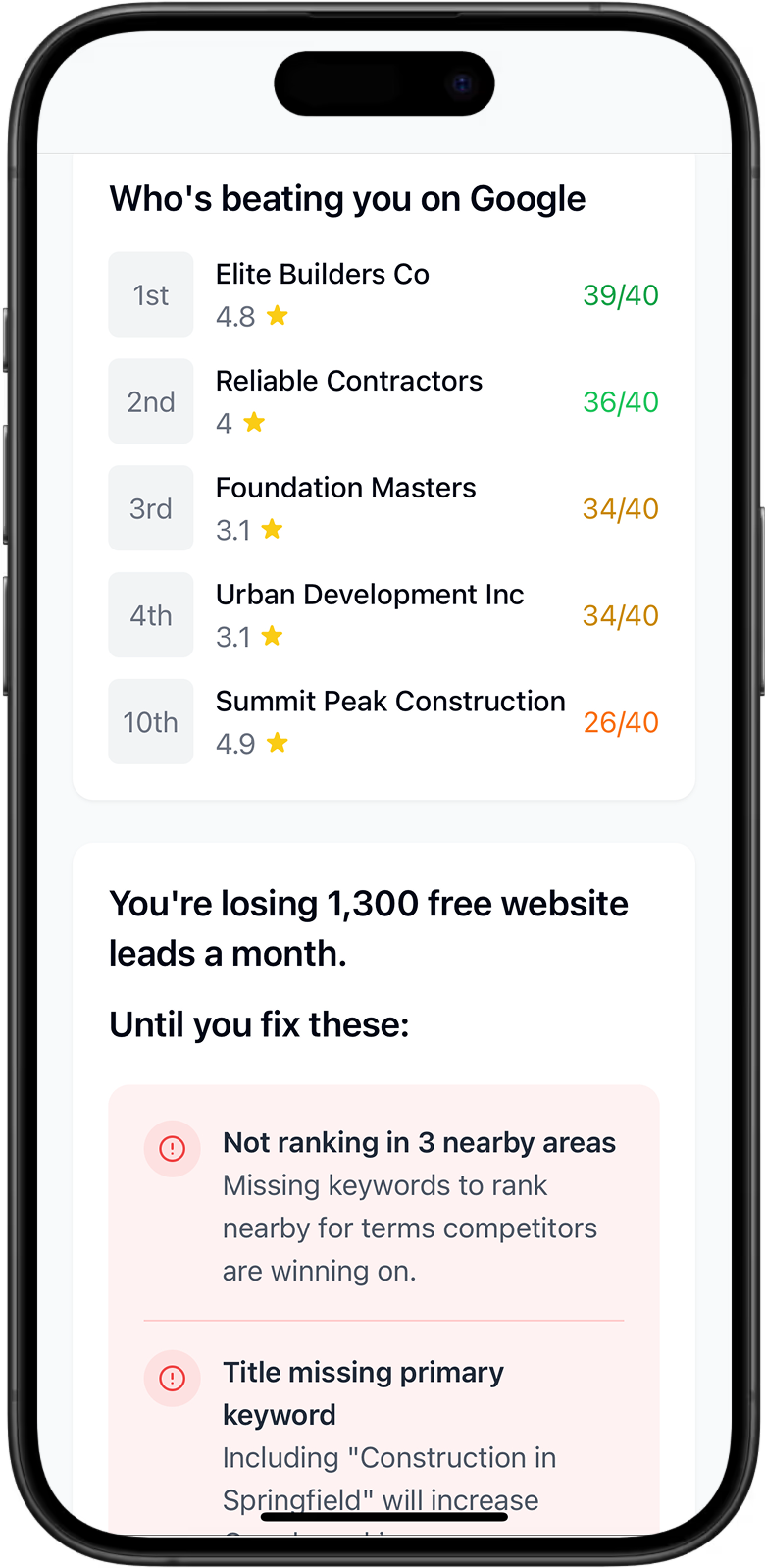Click the 4th place rank badge
Viewport: 765px width, 1568px height.
[x=150, y=614]
